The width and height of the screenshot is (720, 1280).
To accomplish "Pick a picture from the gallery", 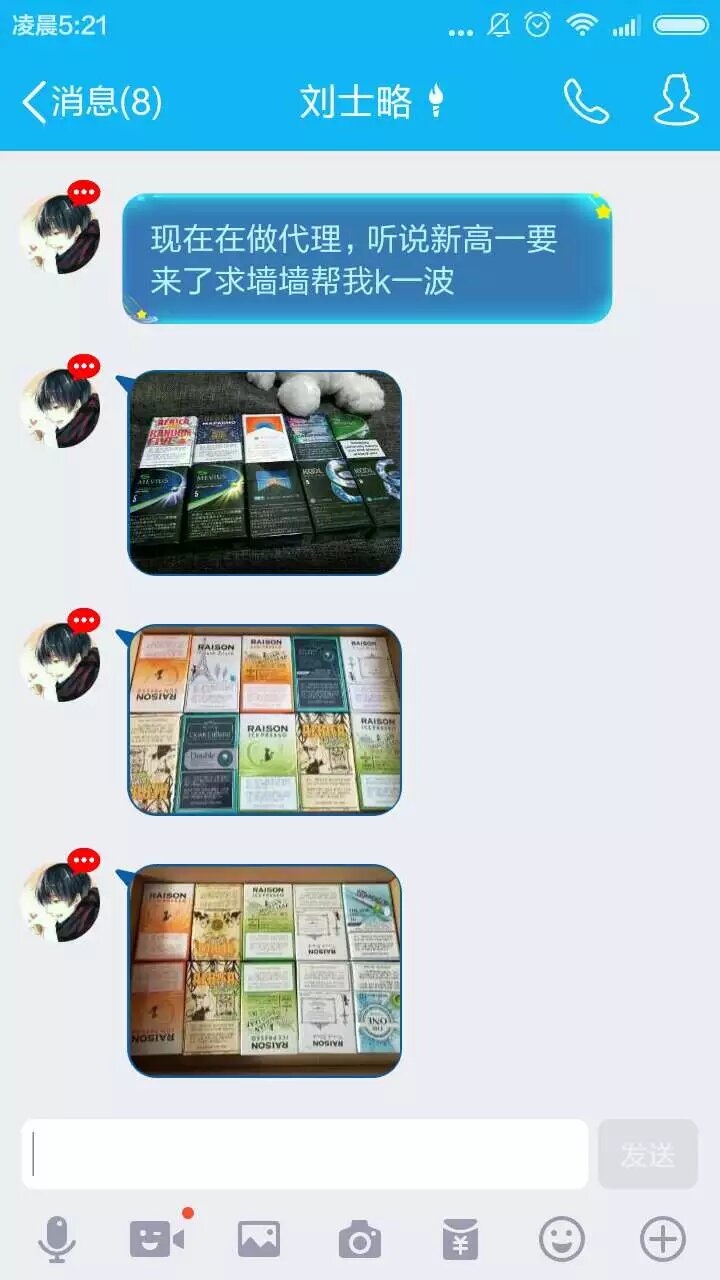I will (259, 1240).
